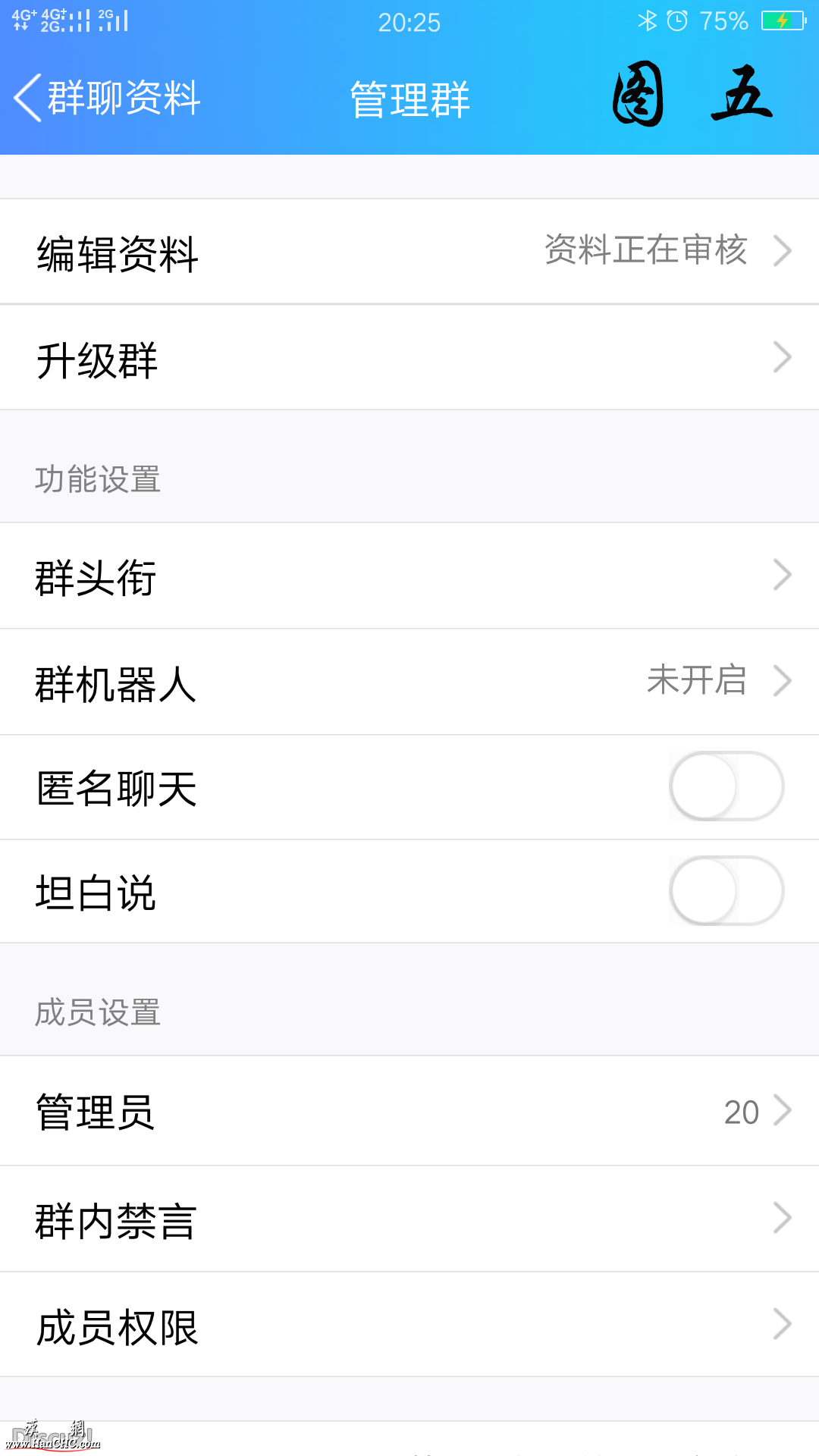Open 群头衔 settings
819x1456 pixels.
[409, 576]
